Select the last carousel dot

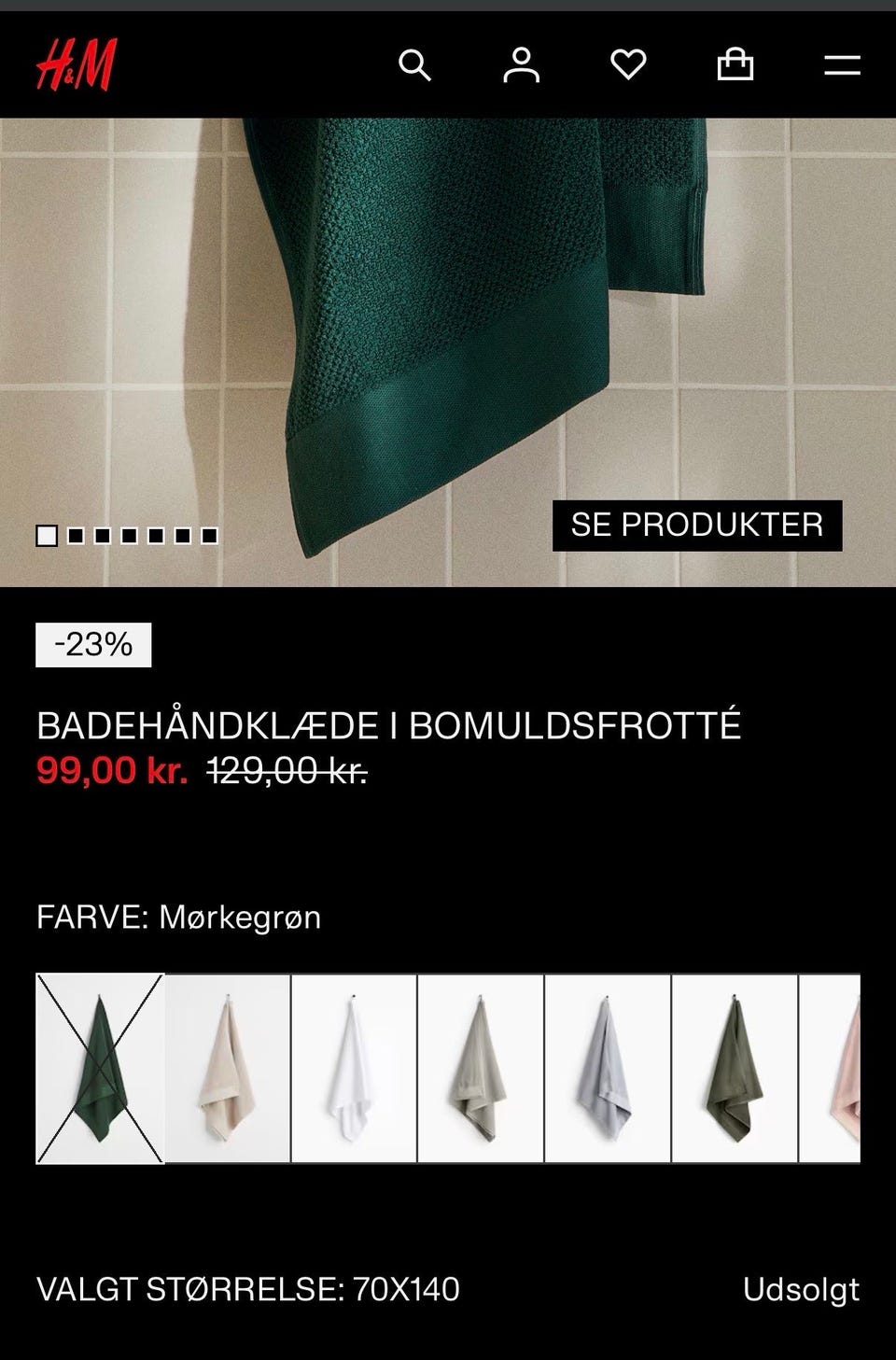[x=209, y=535]
